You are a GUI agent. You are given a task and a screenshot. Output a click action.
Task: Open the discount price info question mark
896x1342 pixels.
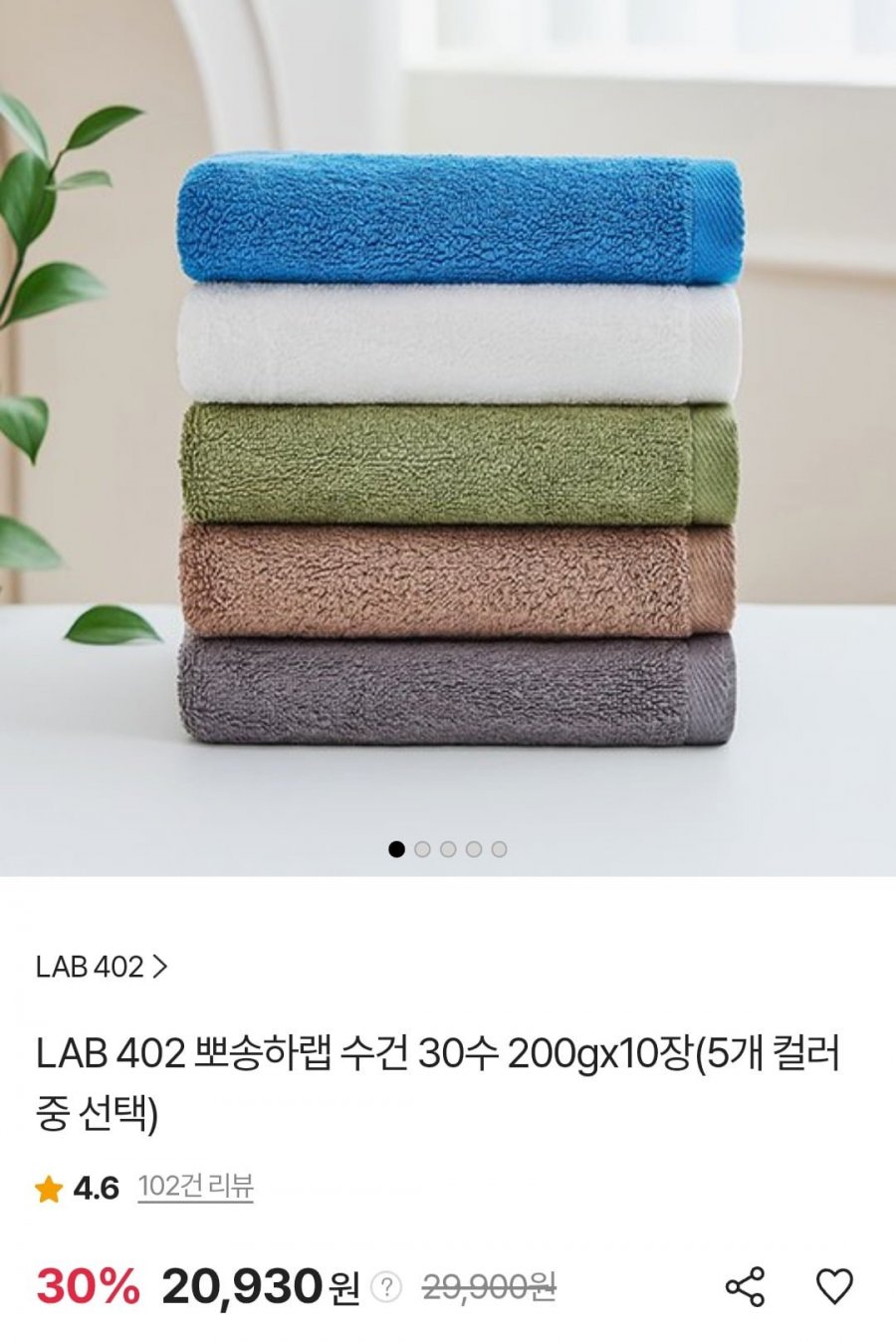[386, 1287]
